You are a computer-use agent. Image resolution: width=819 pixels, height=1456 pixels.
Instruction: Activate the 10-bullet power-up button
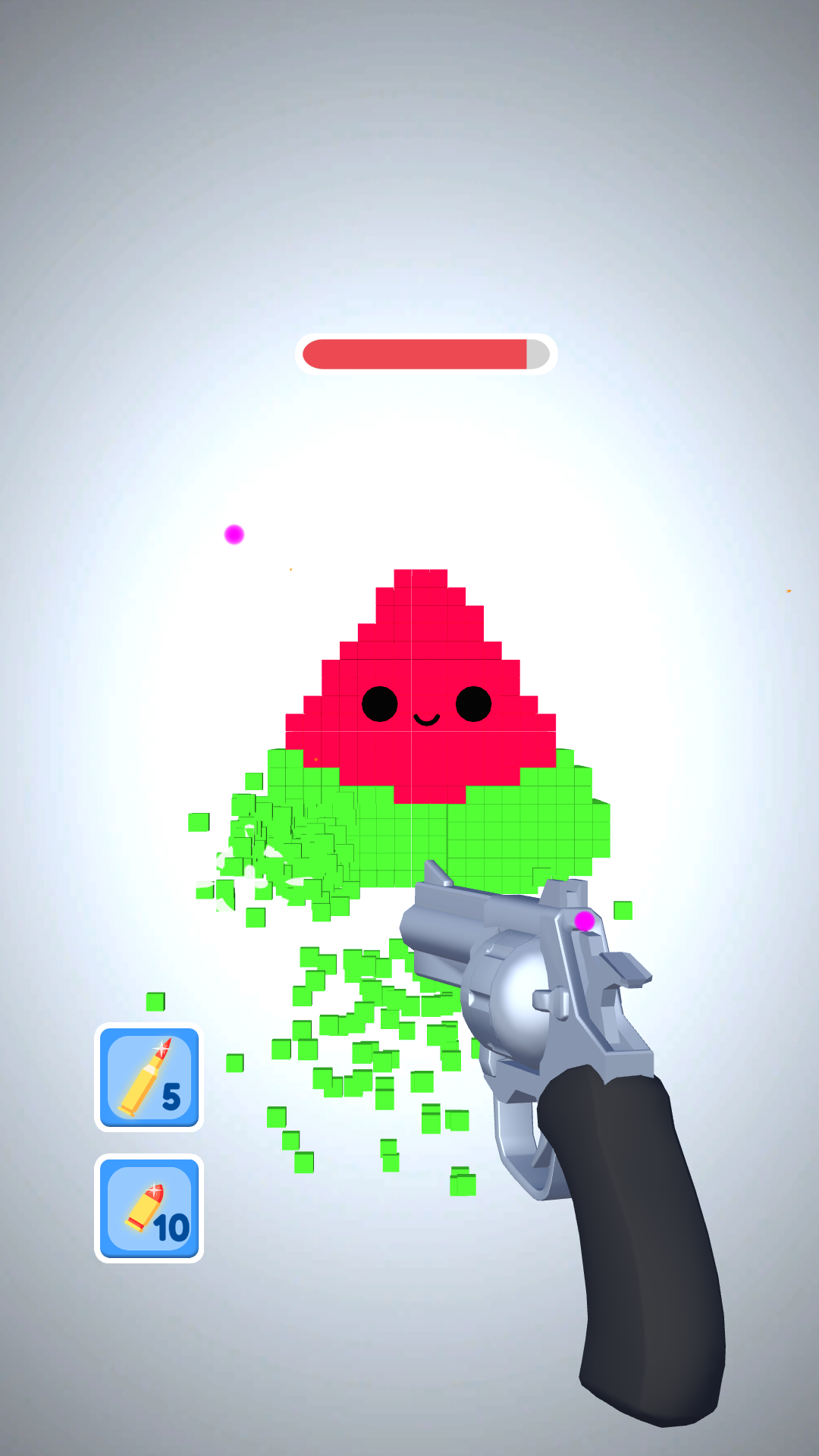coord(149,1208)
